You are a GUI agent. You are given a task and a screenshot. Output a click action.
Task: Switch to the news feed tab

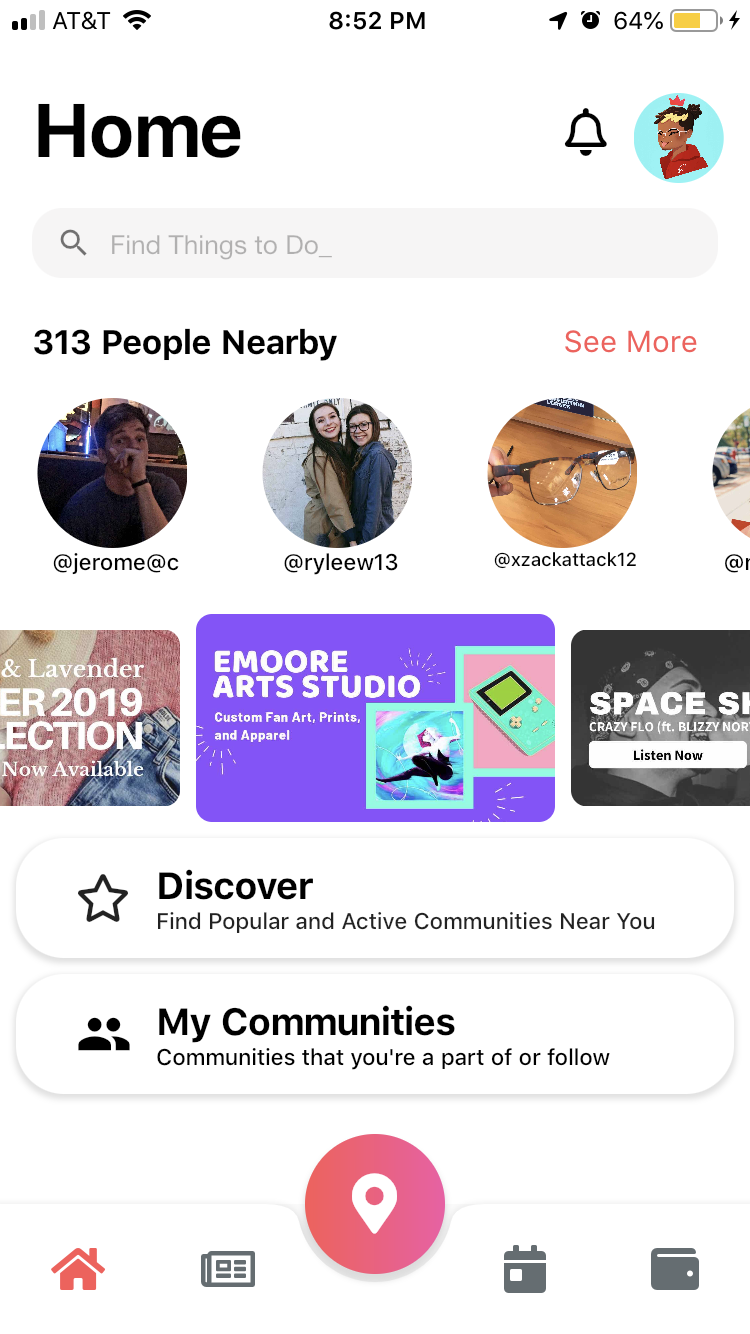click(228, 1269)
